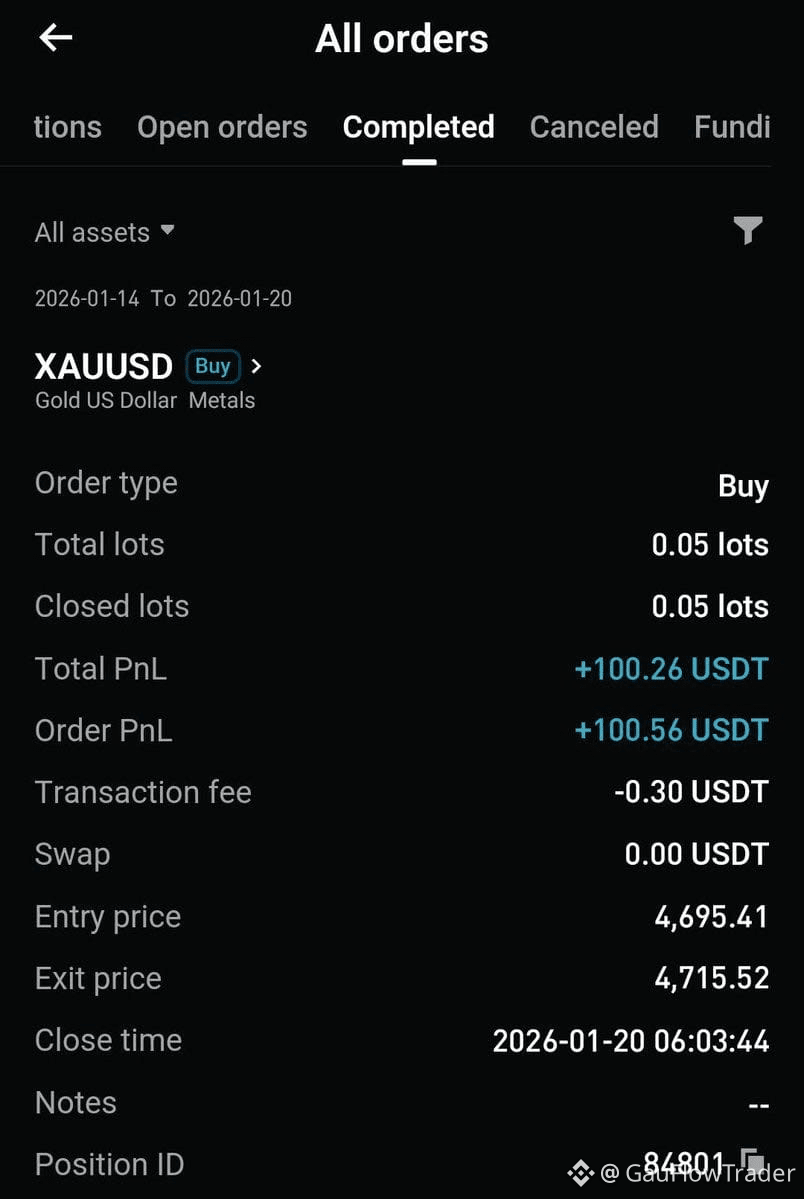Switch to the partially hidden Positions tab
Screen dimensions: 804x1199
(x=67, y=127)
